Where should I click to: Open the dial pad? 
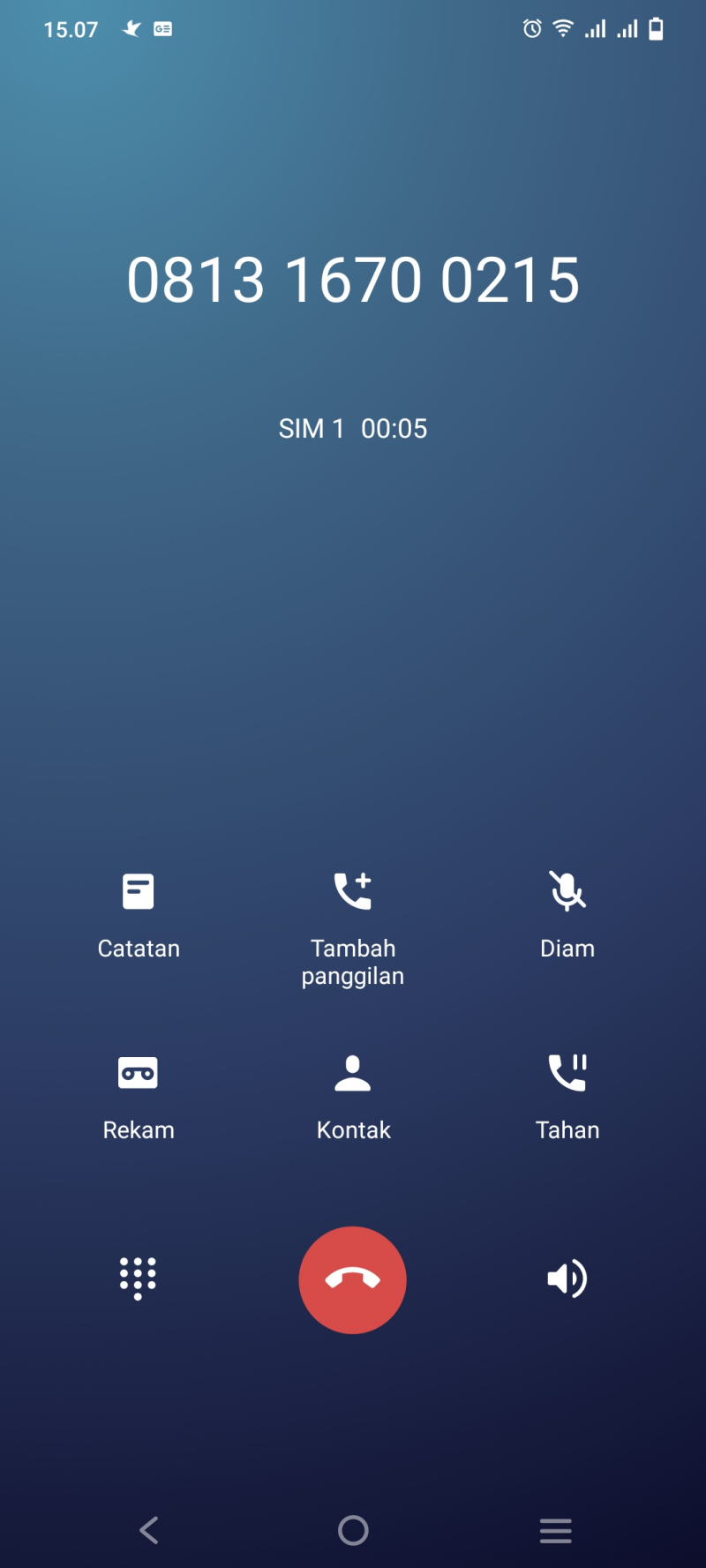[138, 1278]
